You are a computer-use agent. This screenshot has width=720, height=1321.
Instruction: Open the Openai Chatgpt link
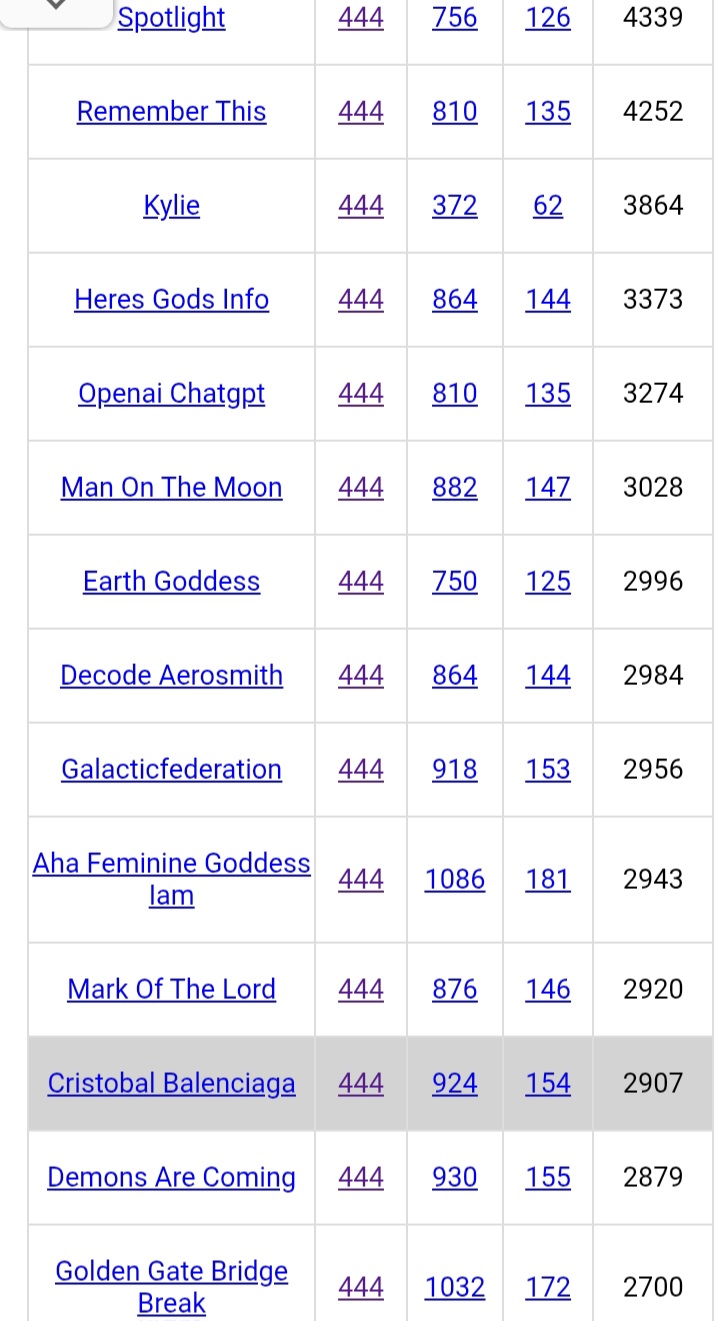point(171,393)
